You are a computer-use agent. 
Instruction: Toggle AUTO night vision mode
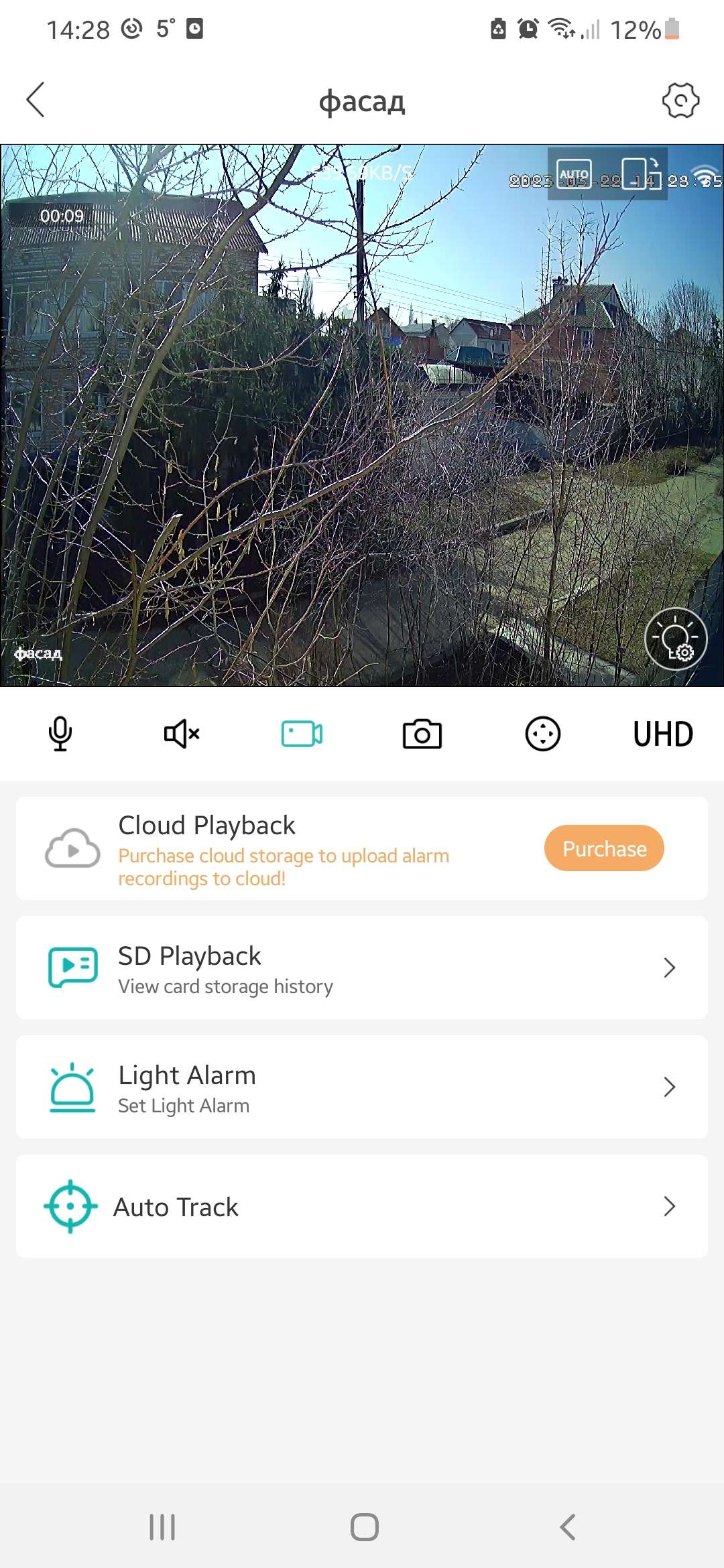point(574,174)
